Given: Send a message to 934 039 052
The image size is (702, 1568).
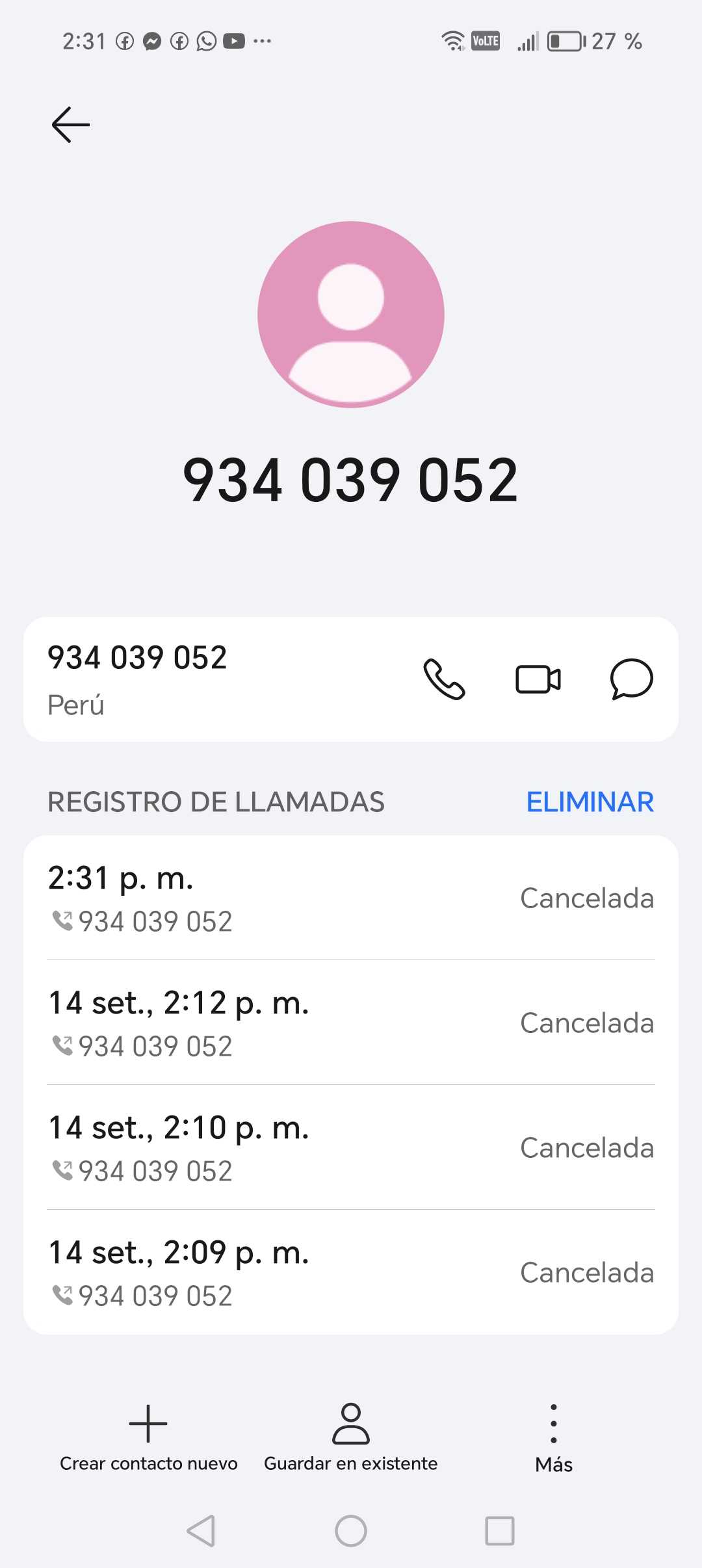Looking at the screenshot, I should pos(631,679).
